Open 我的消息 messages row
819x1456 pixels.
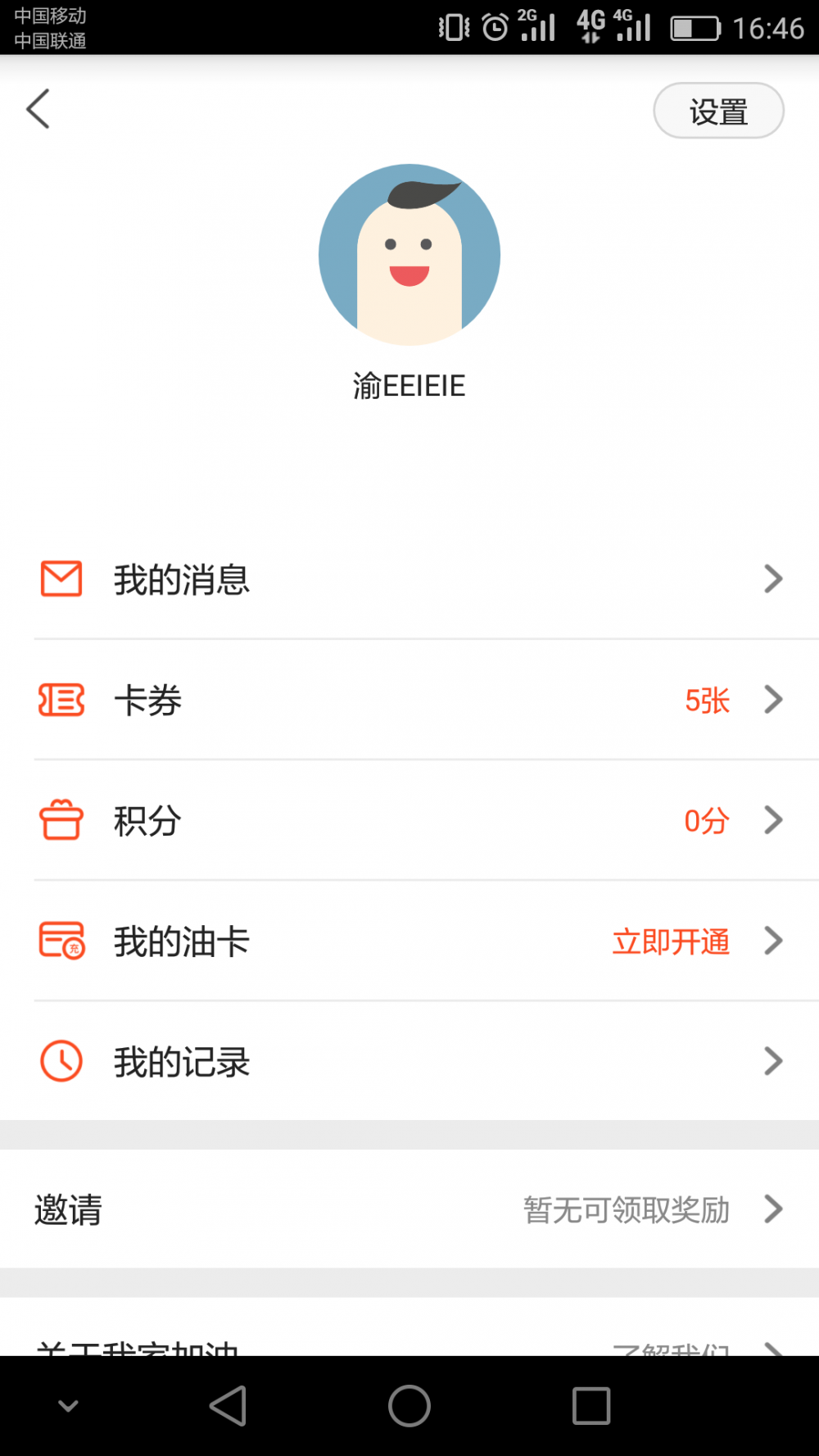point(409,579)
